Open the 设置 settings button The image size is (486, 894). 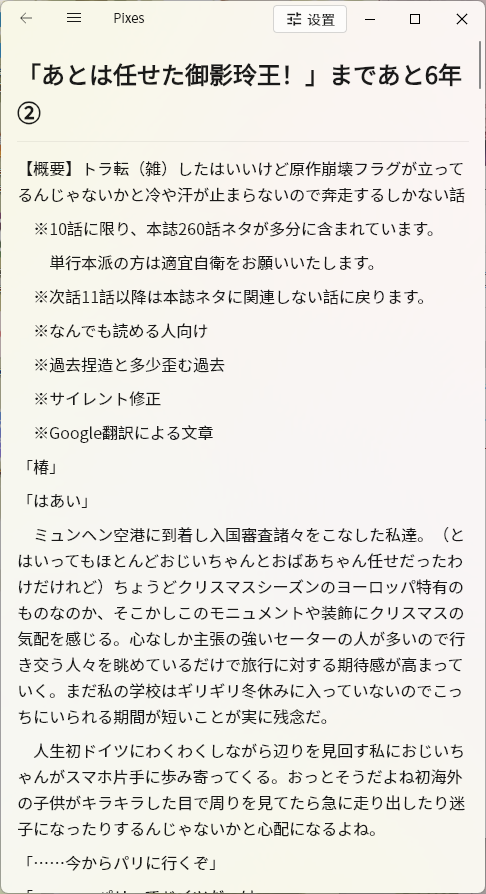(310, 19)
